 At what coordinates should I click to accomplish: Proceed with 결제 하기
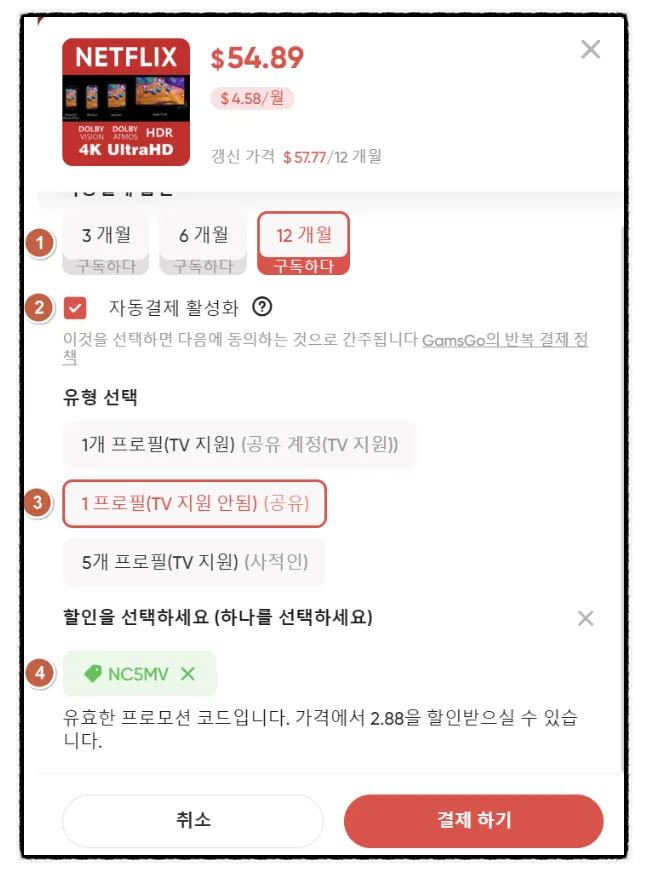pyautogui.click(x=474, y=820)
